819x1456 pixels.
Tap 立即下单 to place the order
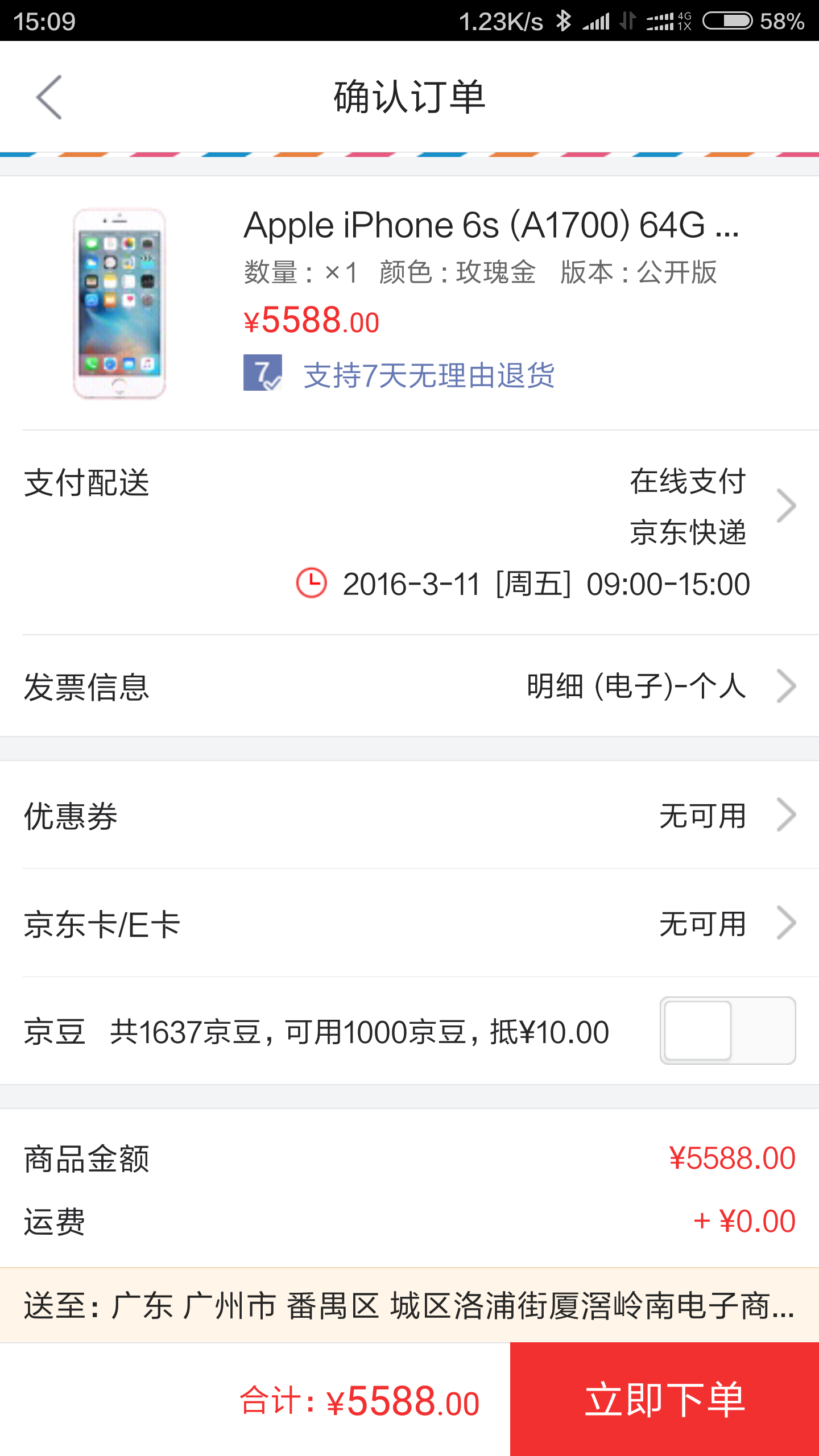click(x=664, y=1399)
